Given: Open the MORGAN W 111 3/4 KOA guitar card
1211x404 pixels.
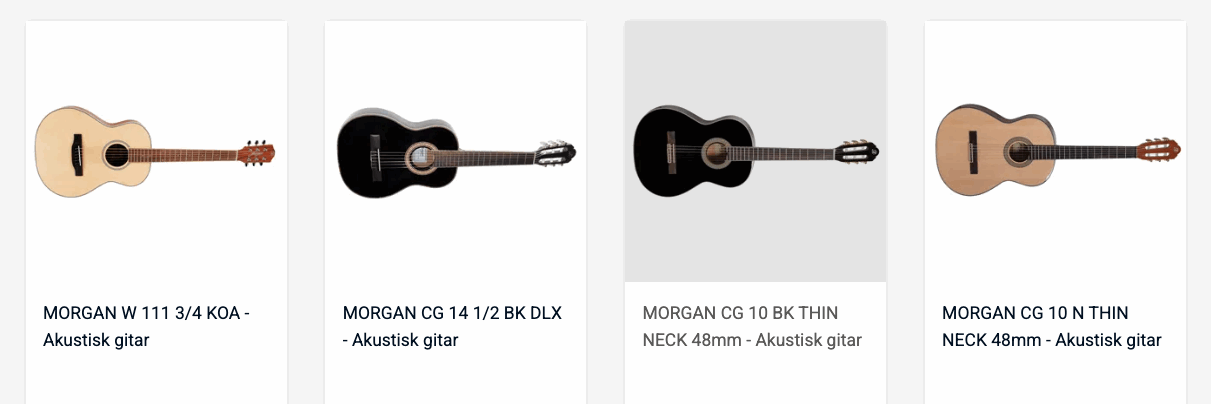Looking at the screenshot, I should [156, 152].
